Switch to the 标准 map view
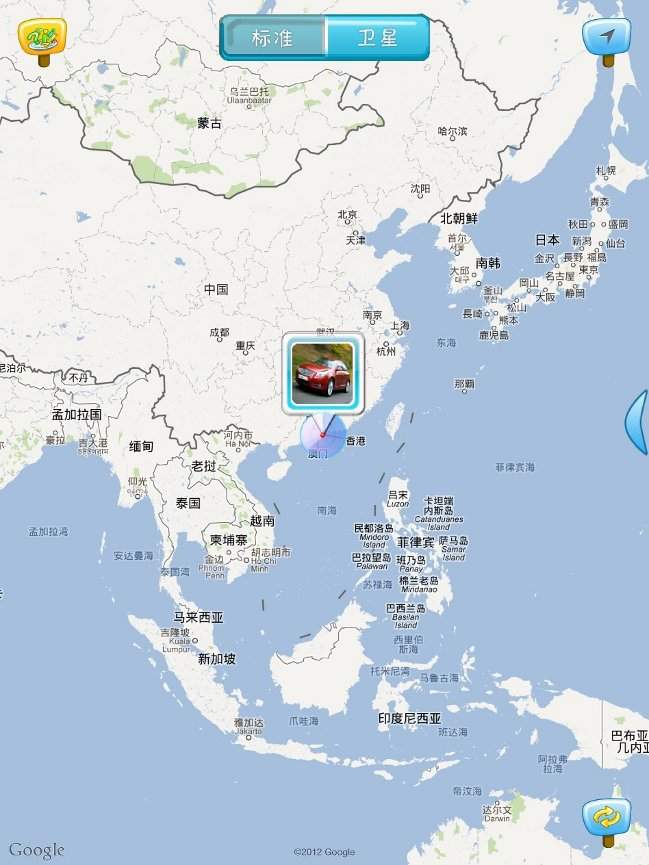 tap(273, 38)
